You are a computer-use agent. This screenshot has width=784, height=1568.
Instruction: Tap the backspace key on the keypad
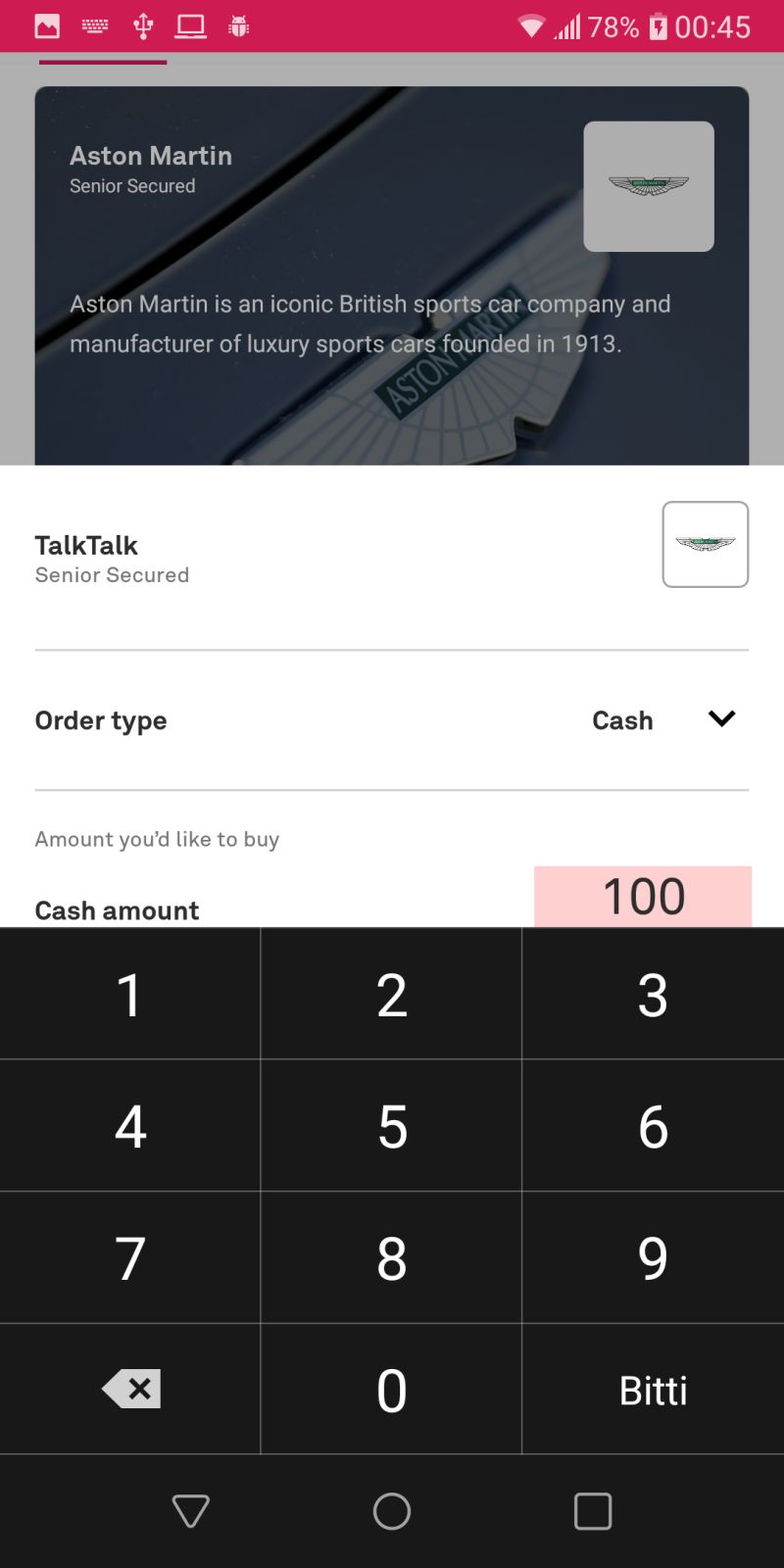[129, 1388]
